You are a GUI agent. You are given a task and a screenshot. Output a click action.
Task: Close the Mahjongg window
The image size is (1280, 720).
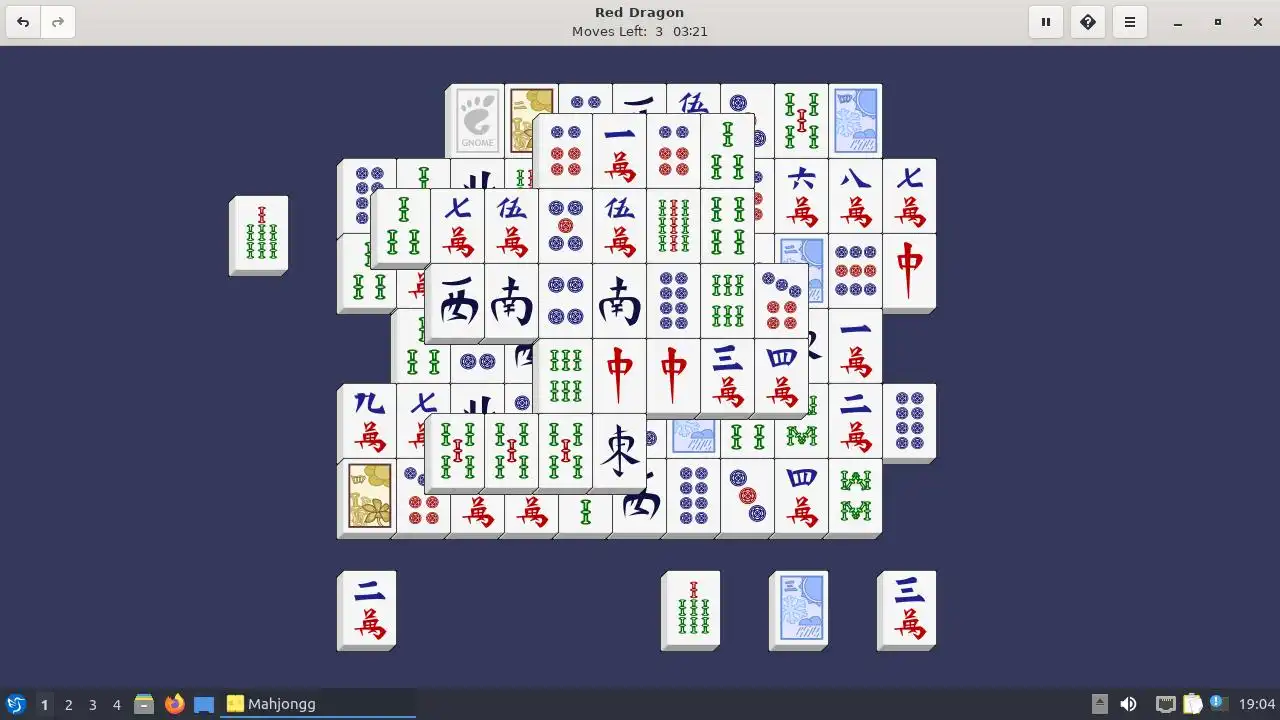pyautogui.click(x=1258, y=22)
